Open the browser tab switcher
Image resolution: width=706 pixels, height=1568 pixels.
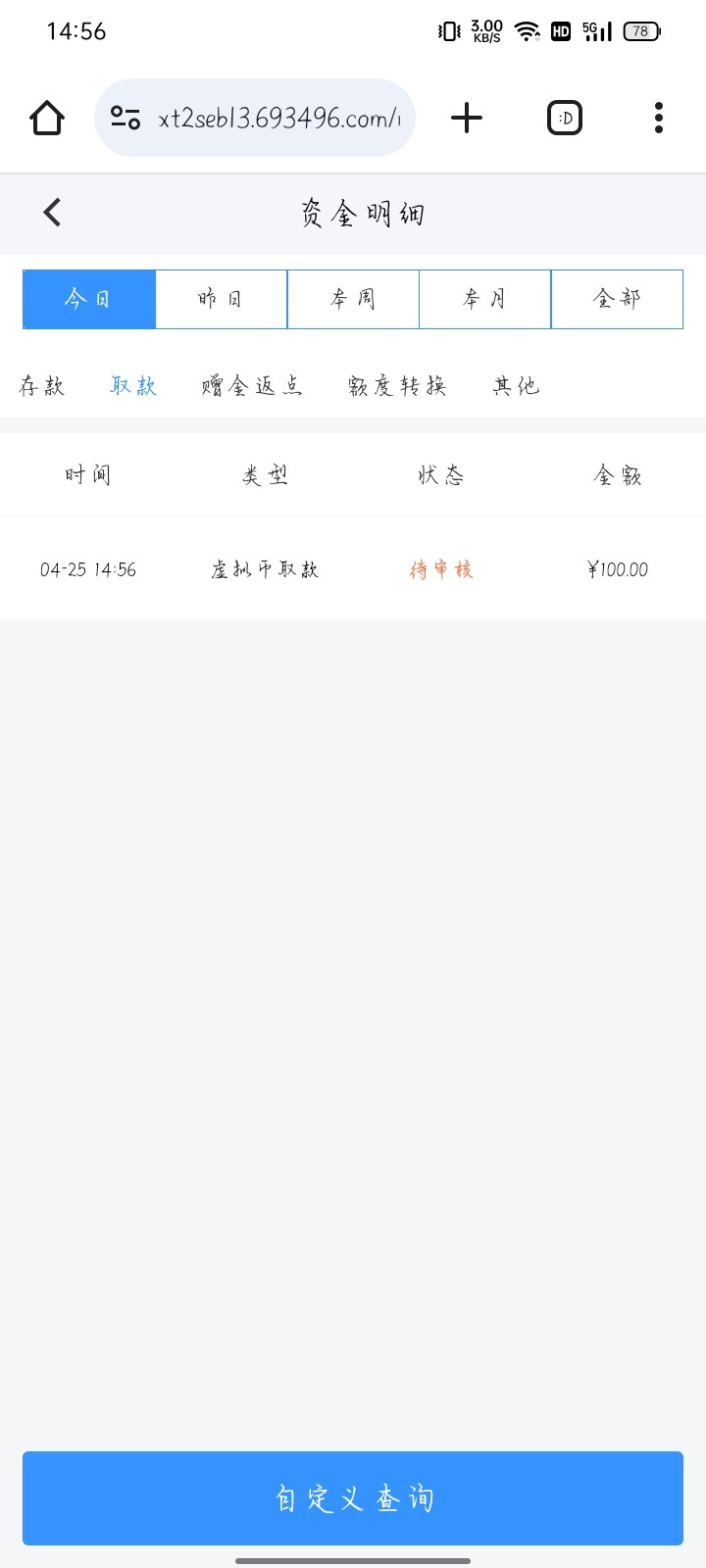click(564, 118)
